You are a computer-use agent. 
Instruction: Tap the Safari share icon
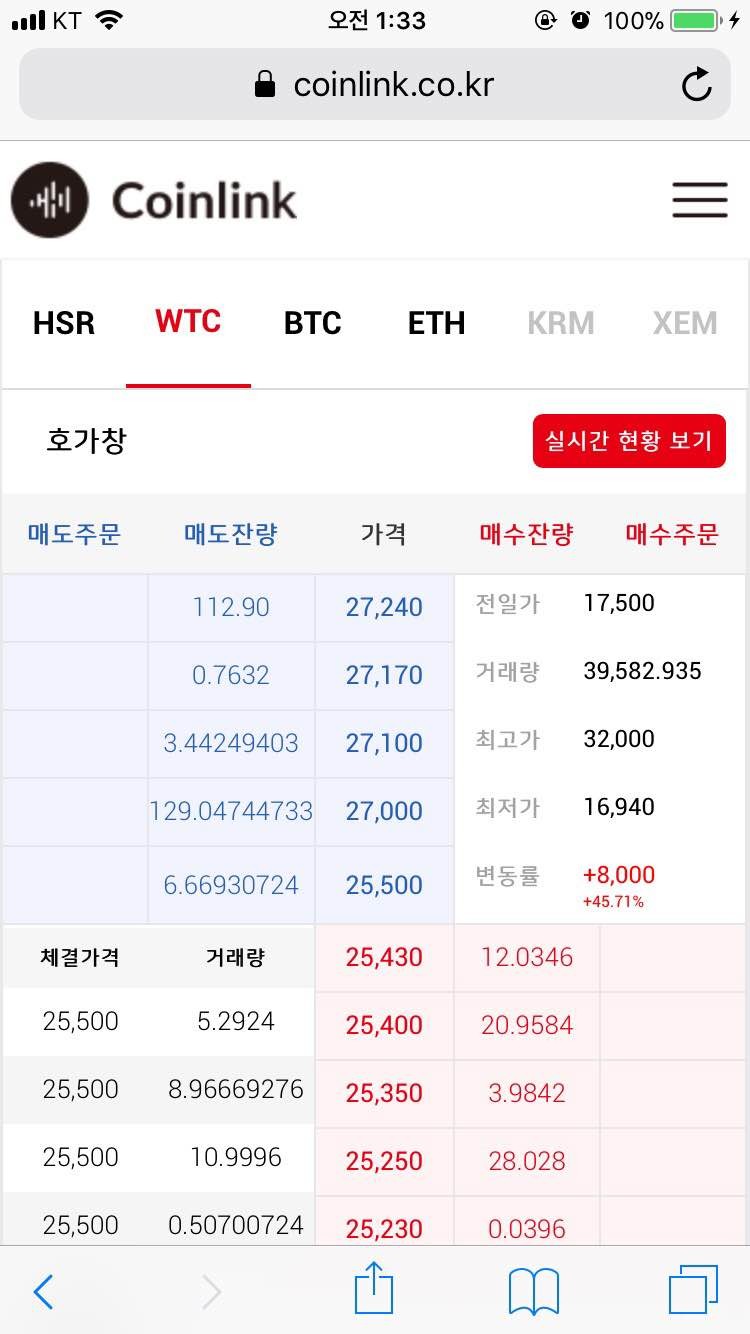(373, 1290)
